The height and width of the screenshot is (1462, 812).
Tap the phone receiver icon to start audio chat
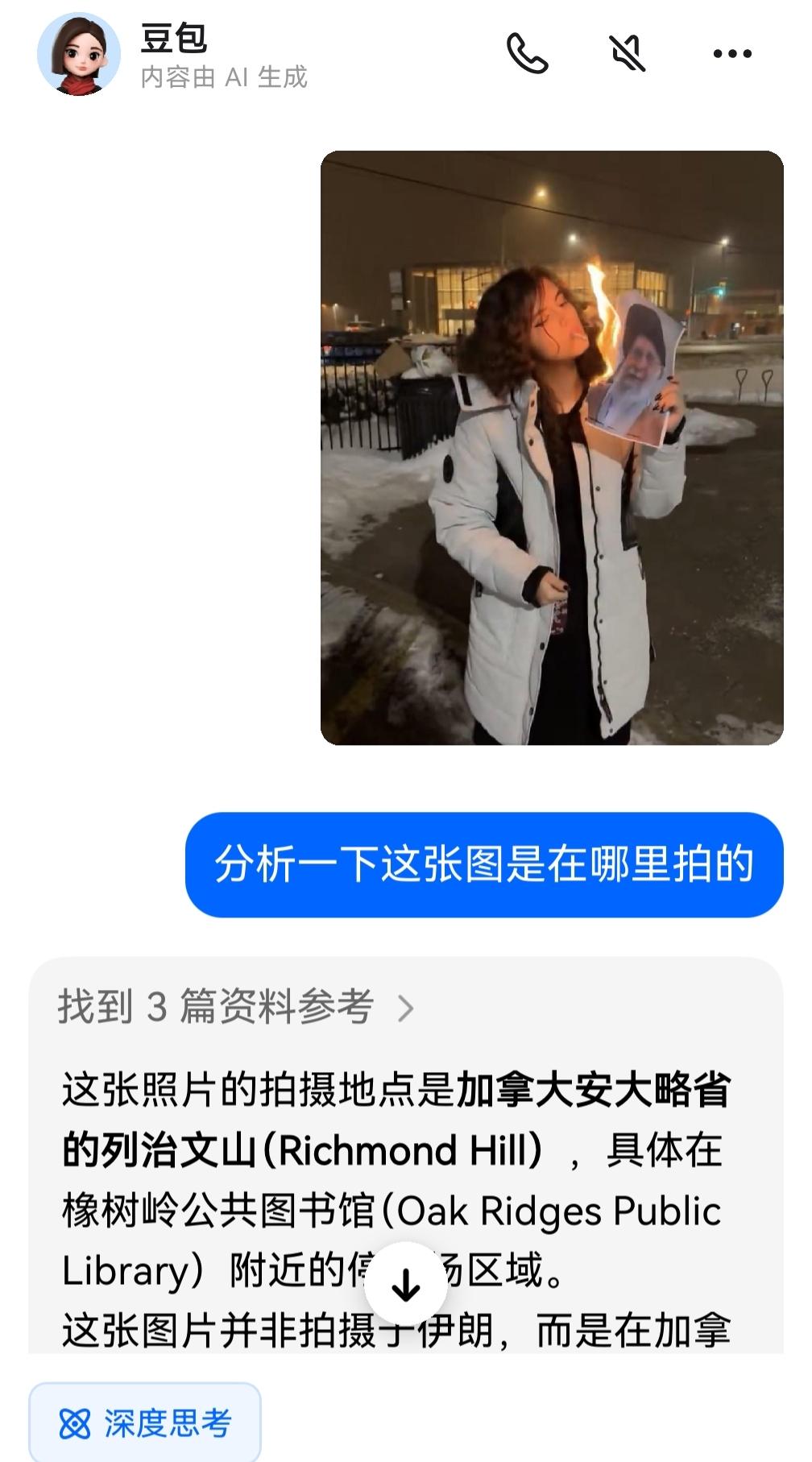(528, 55)
